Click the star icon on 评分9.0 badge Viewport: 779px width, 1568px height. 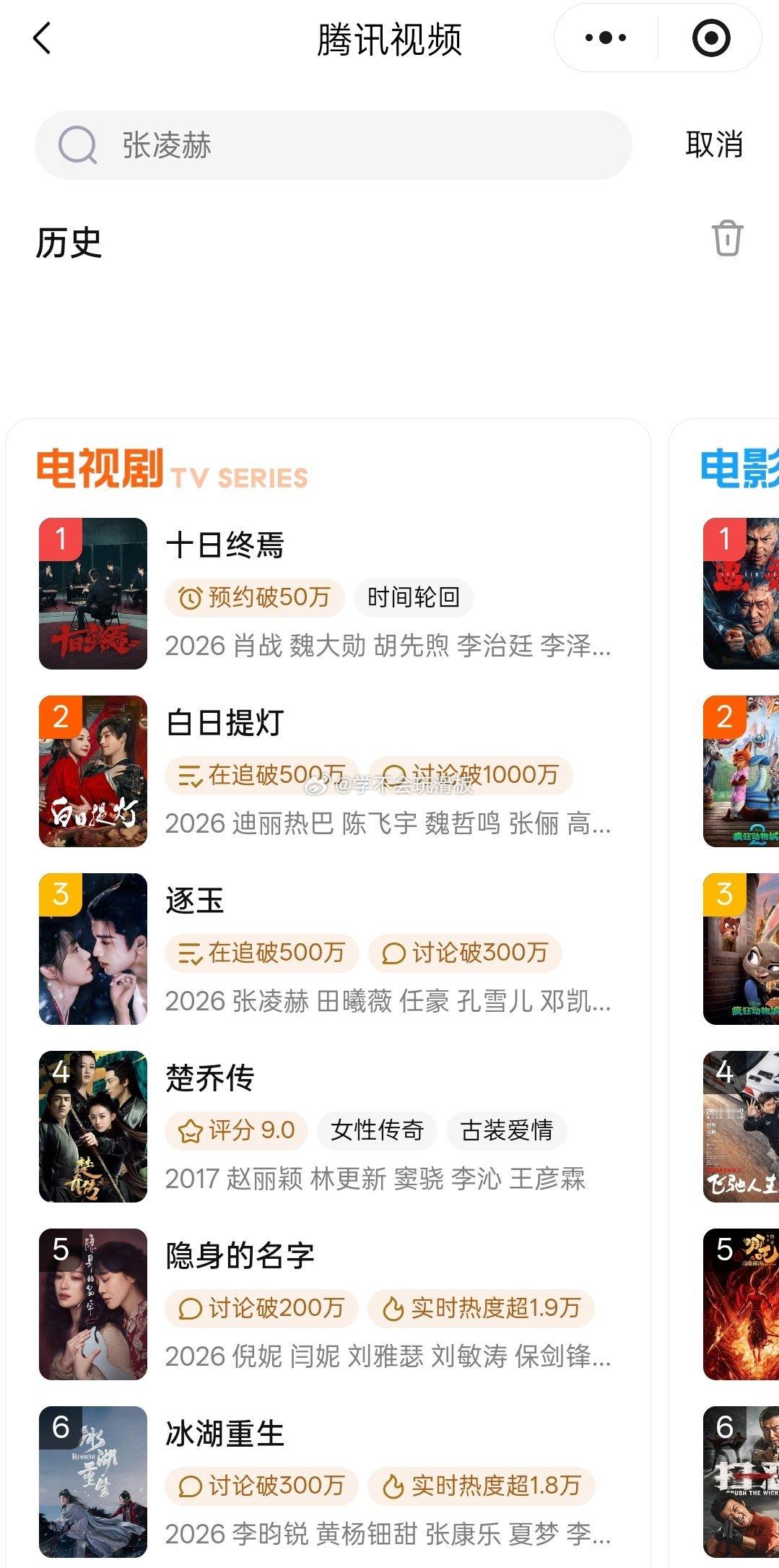[x=190, y=1130]
